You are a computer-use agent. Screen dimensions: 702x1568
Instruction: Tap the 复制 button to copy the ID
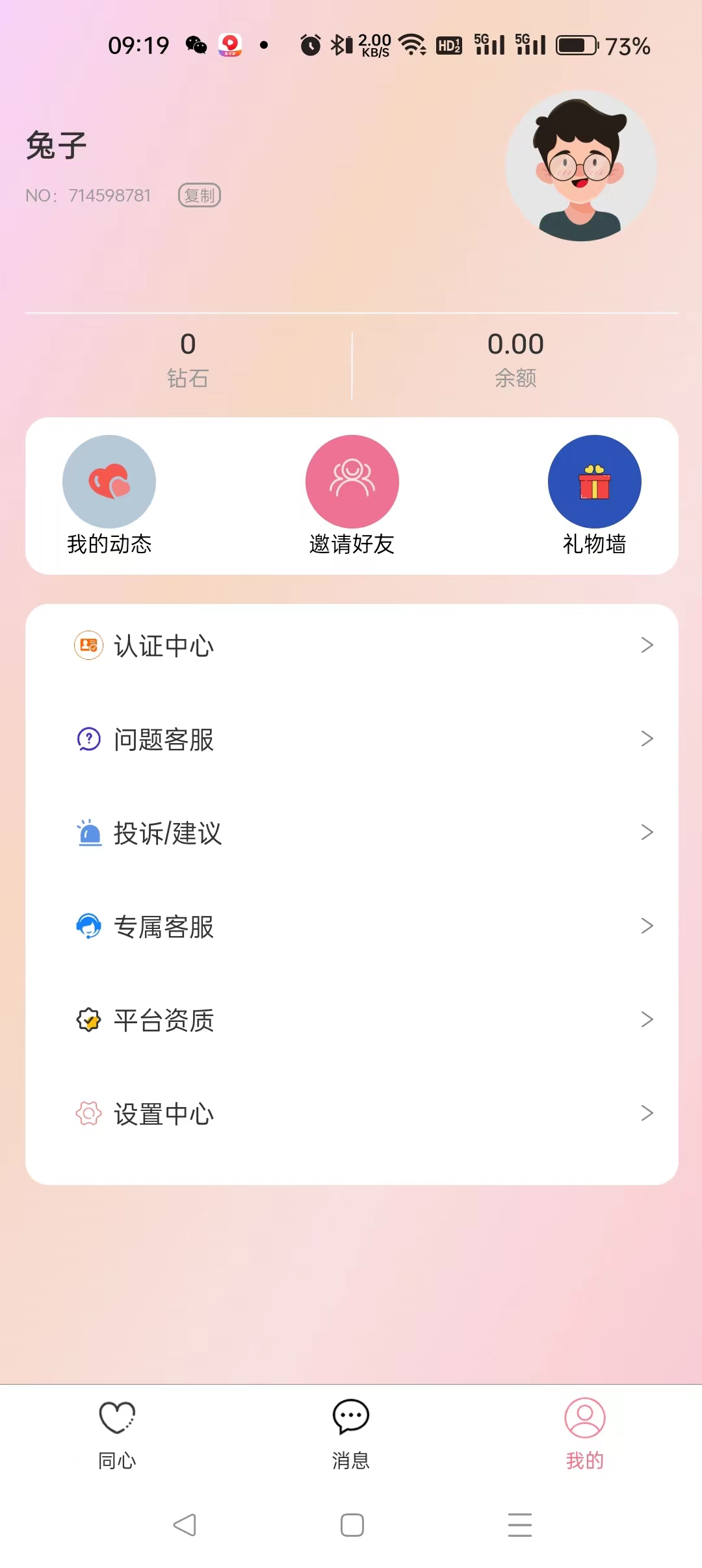[199, 195]
